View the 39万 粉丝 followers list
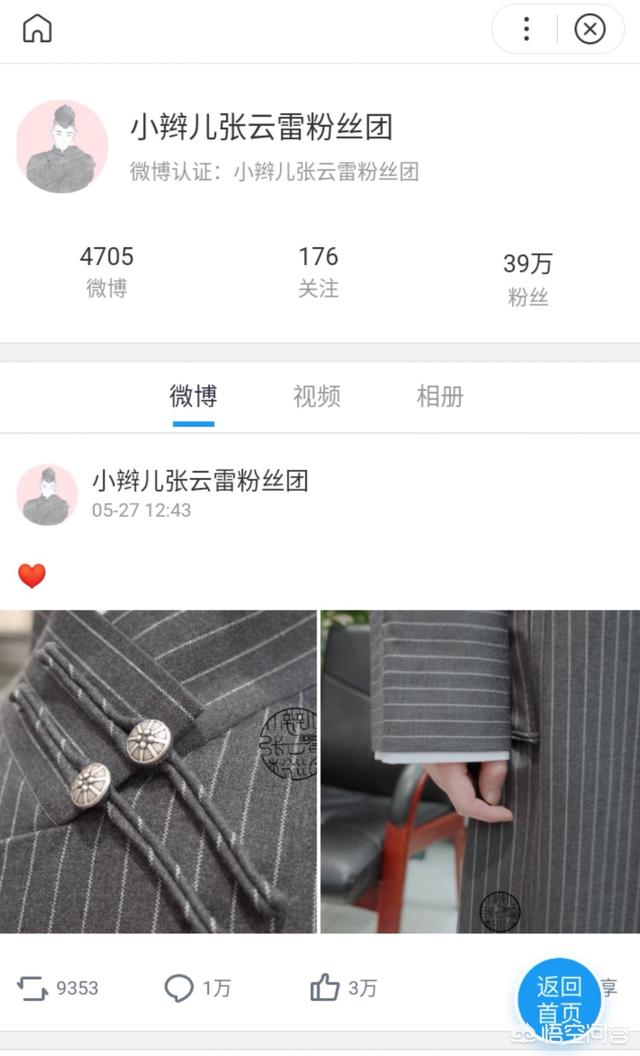Viewport: 640px width, 1056px height. (x=527, y=279)
